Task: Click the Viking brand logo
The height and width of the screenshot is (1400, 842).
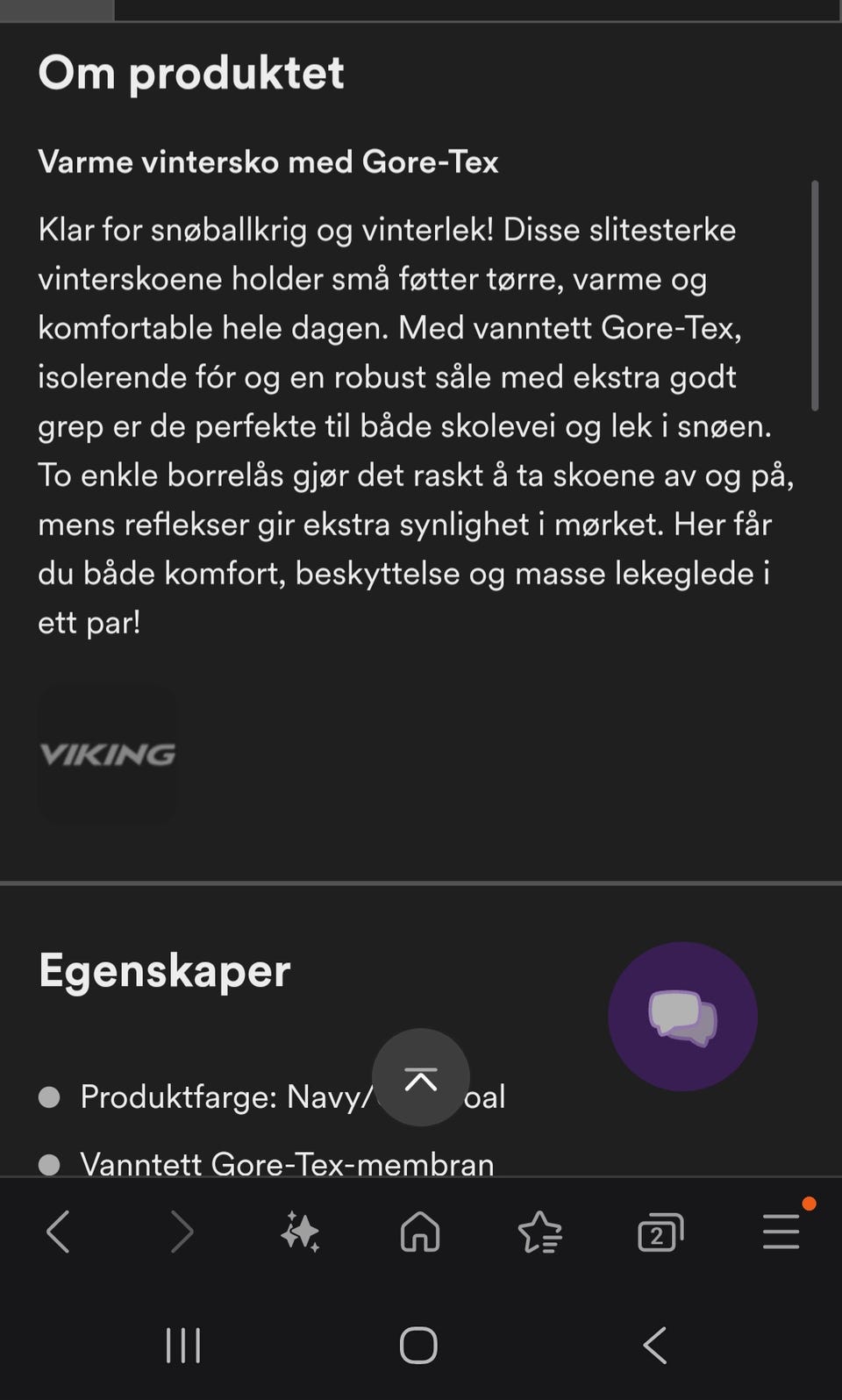Action: coord(107,752)
